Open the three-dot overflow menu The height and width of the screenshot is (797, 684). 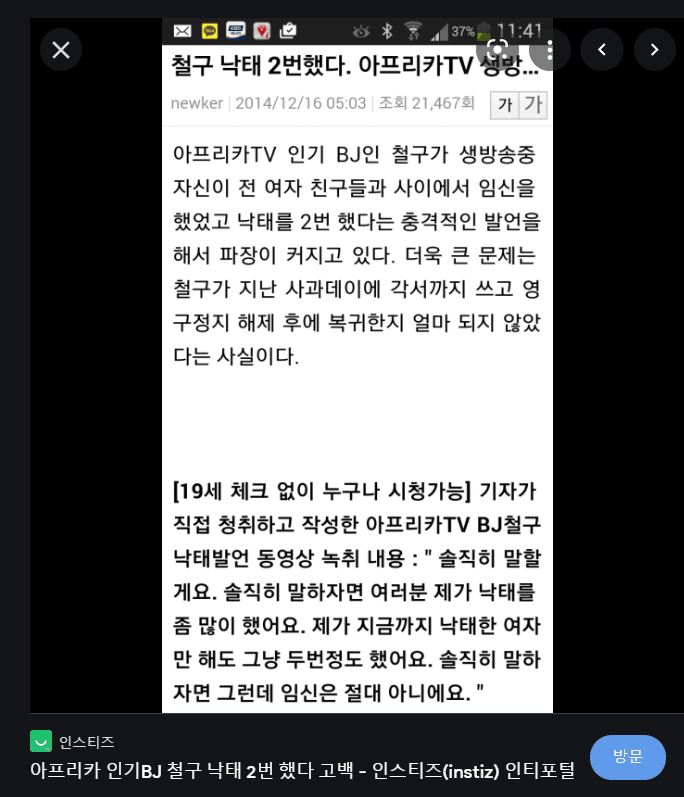coord(549,50)
